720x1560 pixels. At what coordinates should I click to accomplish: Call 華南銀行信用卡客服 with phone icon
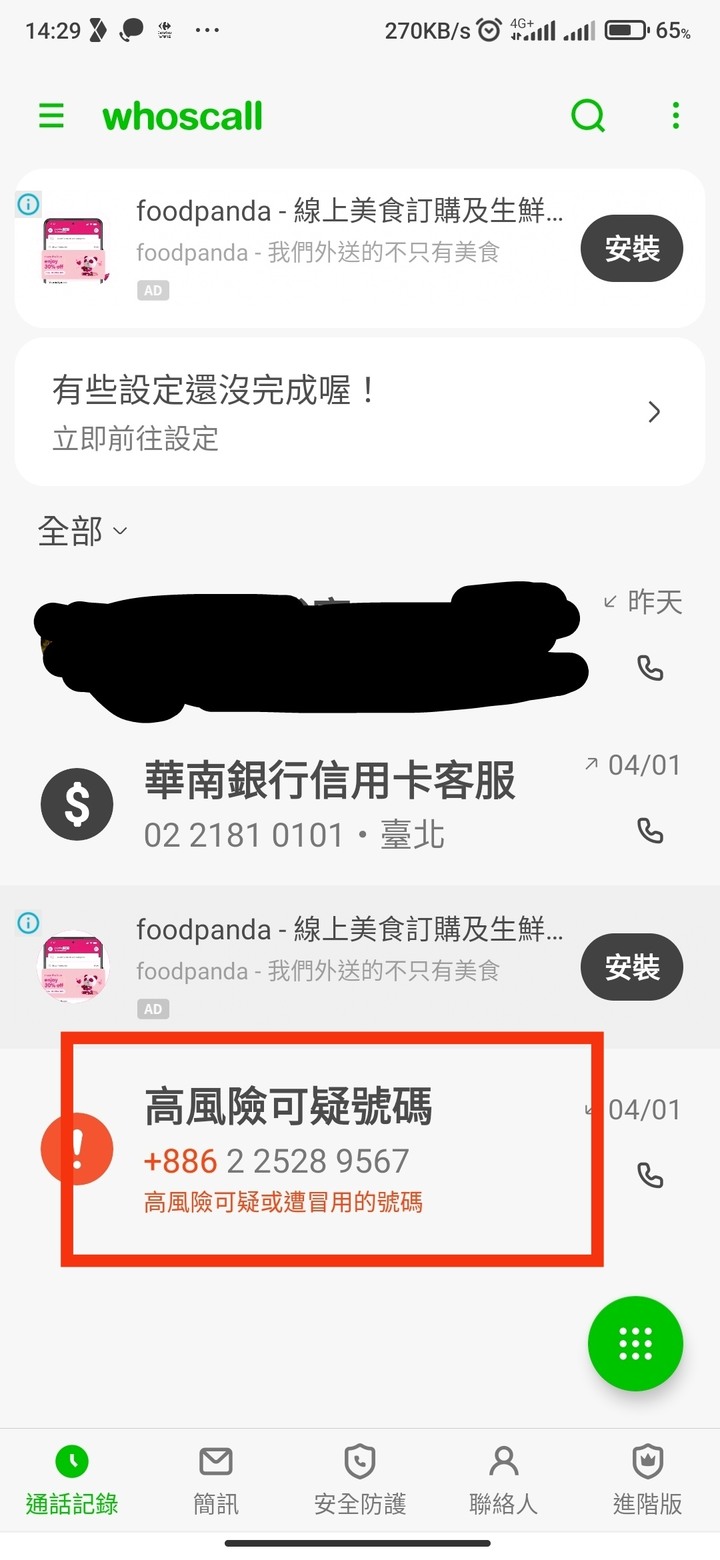click(x=651, y=830)
